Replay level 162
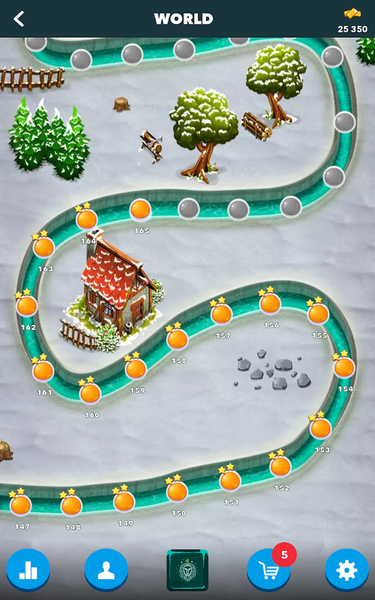Screen dimensions: 375x600 pyautogui.click(x=27, y=306)
